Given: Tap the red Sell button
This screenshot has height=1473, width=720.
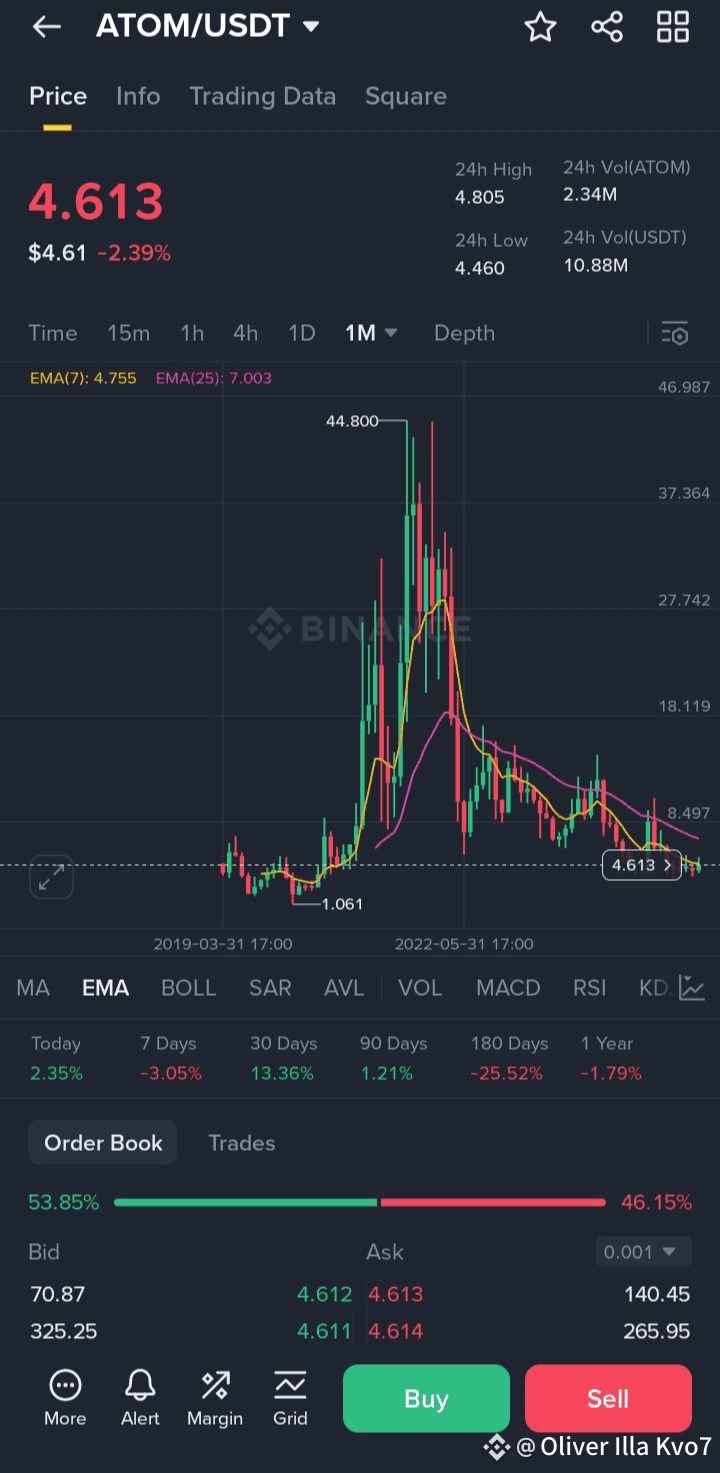Looking at the screenshot, I should 608,1398.
